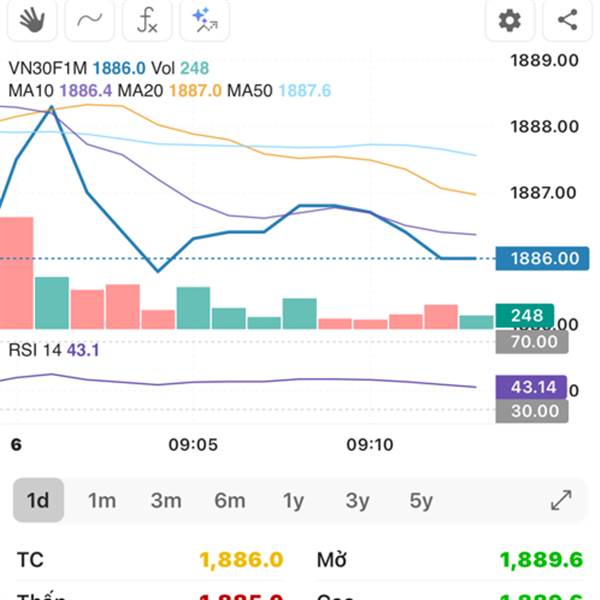Select the 1d time range

[38, 501]
